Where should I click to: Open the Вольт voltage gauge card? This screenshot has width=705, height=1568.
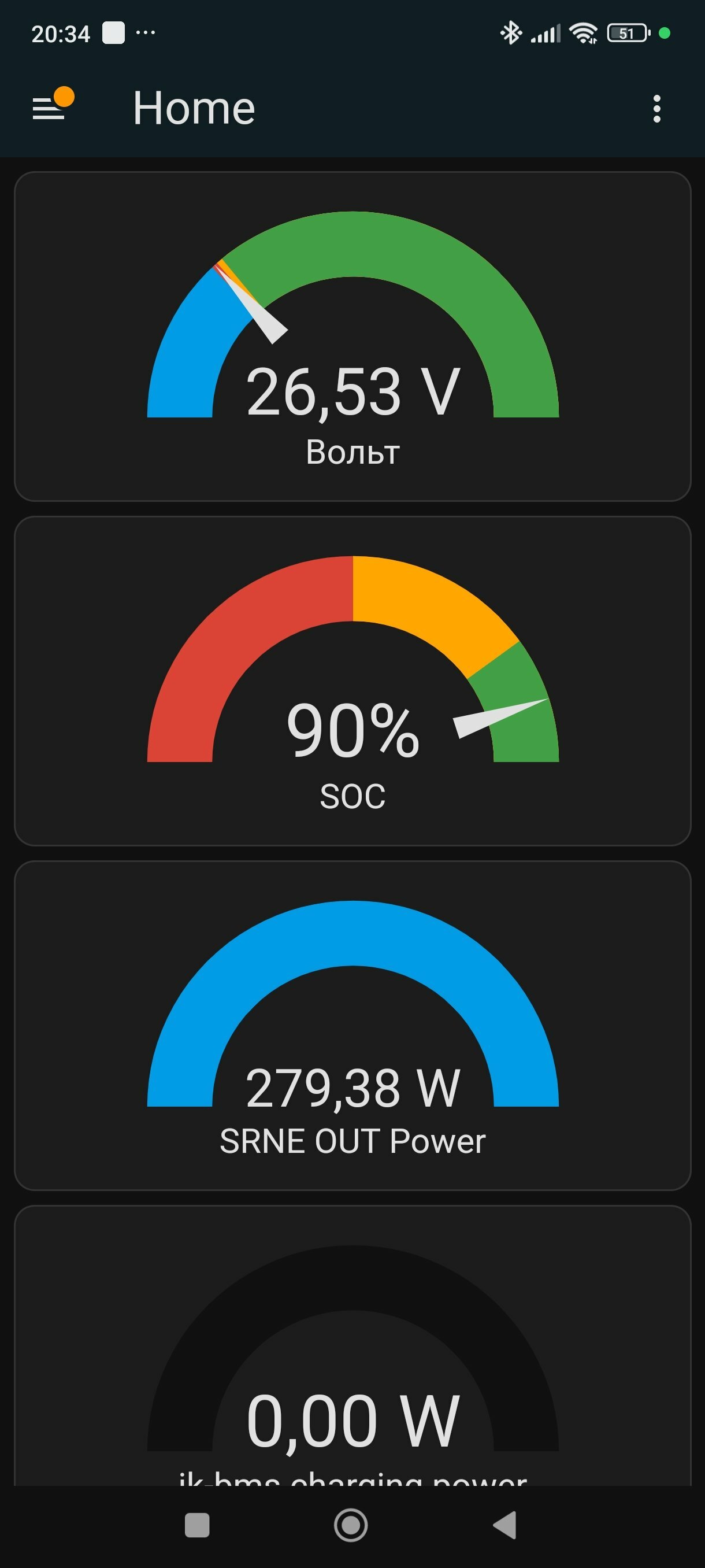click(x=353, y=336)
